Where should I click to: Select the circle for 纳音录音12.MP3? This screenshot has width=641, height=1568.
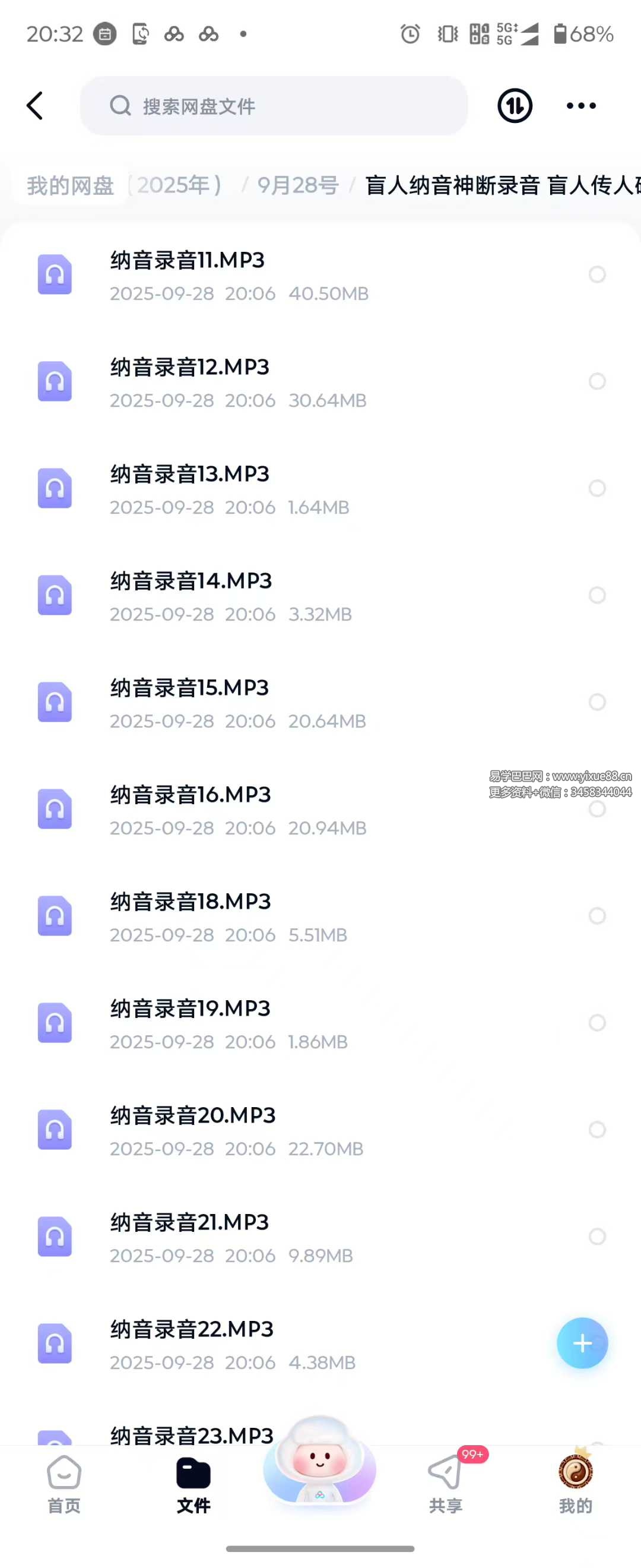pos(596,382)
